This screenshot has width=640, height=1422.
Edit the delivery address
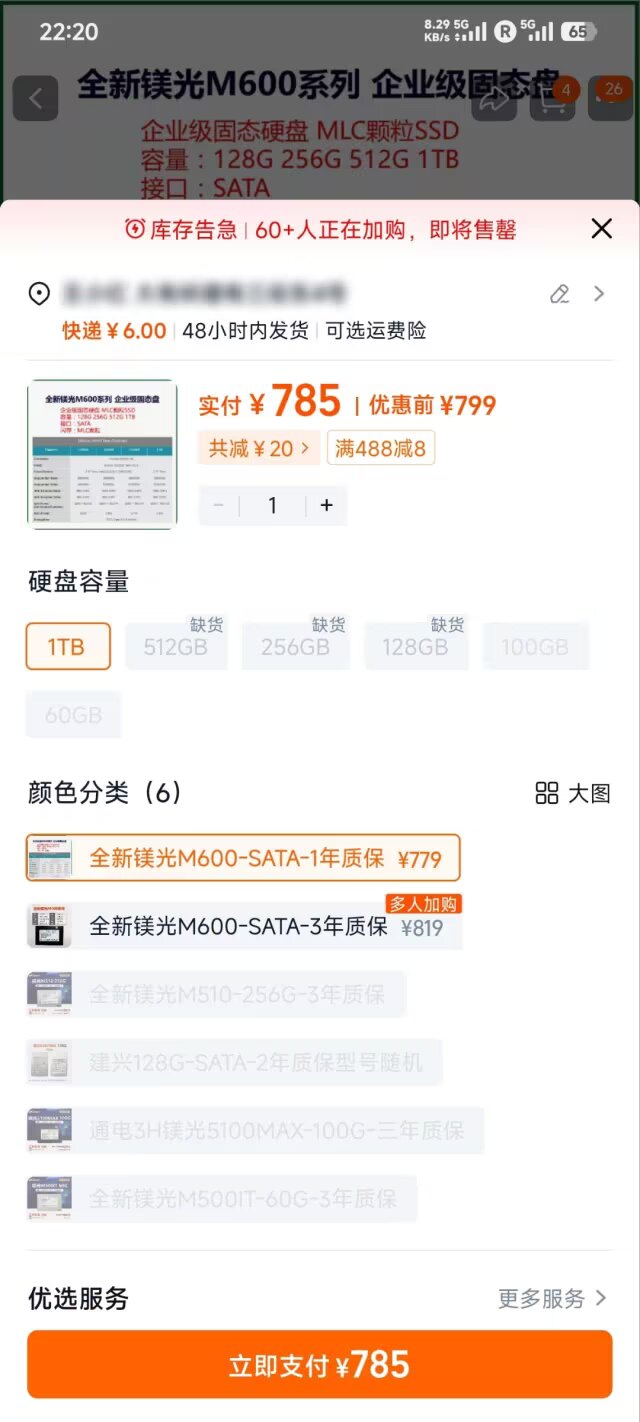[x=560, y=294]
